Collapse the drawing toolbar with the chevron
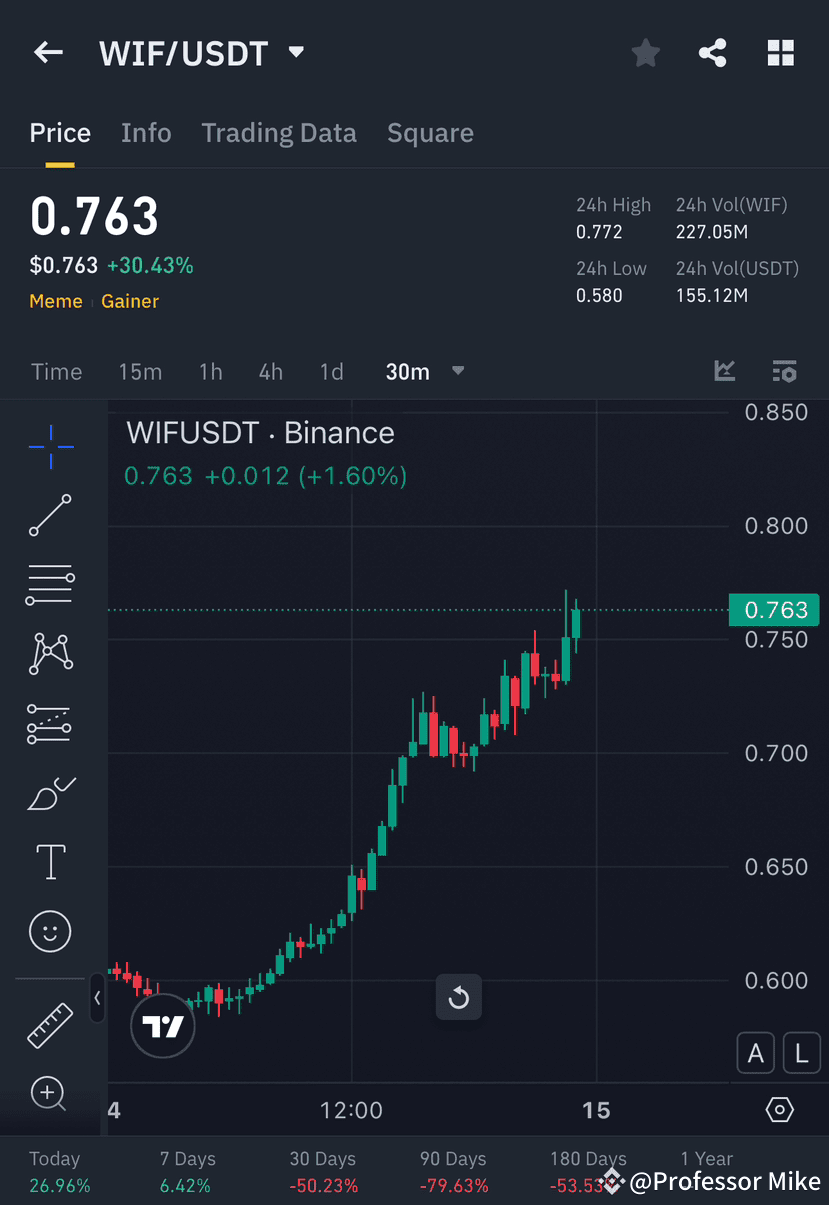This screenshot has width=829, height=1205. [97, 998]
